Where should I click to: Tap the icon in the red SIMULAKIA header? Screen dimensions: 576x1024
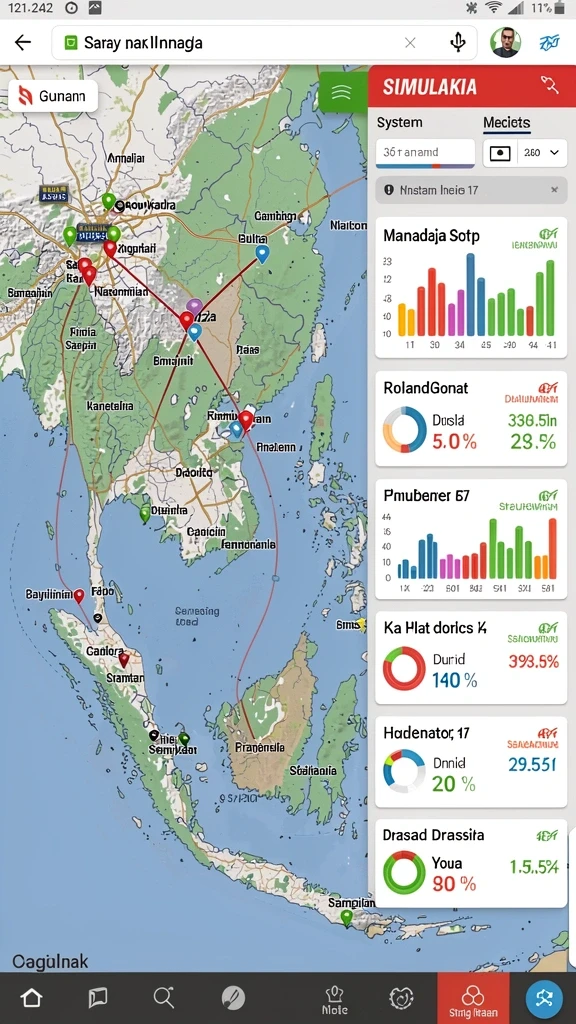[549, 85]
